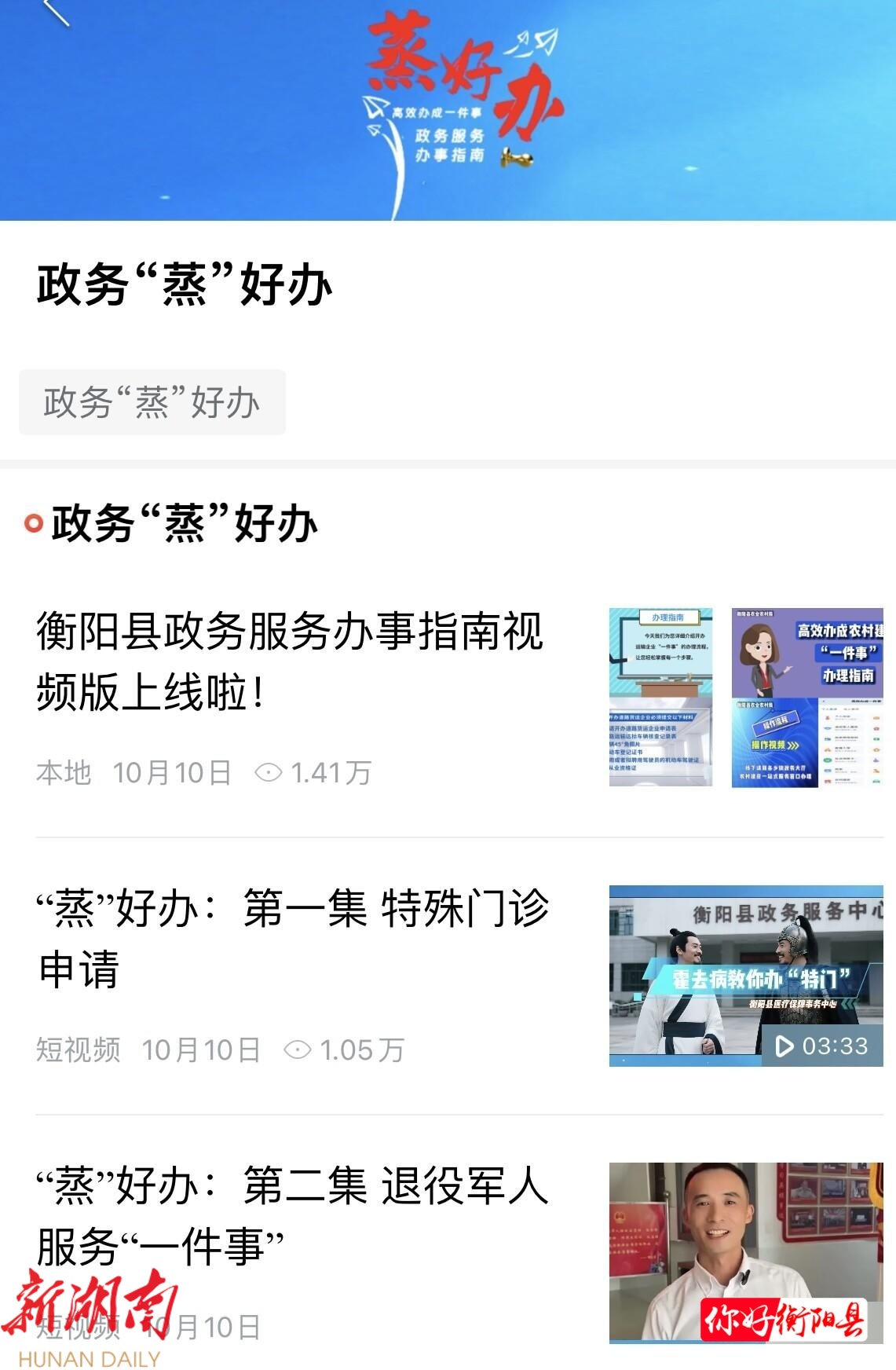Open the 办理指南 image collage thumbnail

pyautogui.click(x=745, y=698)
